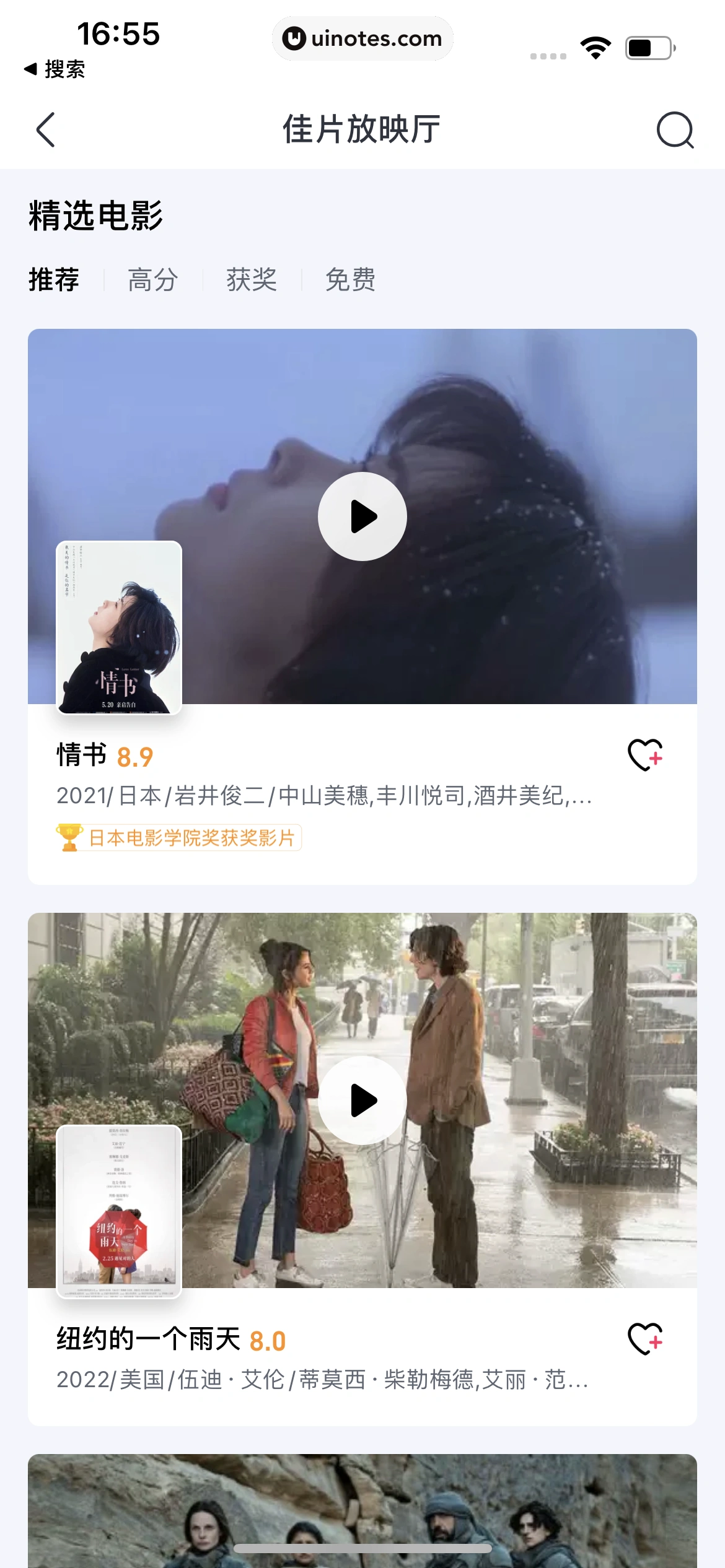The image size is (725, 1568).
Task: Switch to the 高分 tab
Action: [x=153, y=280]
